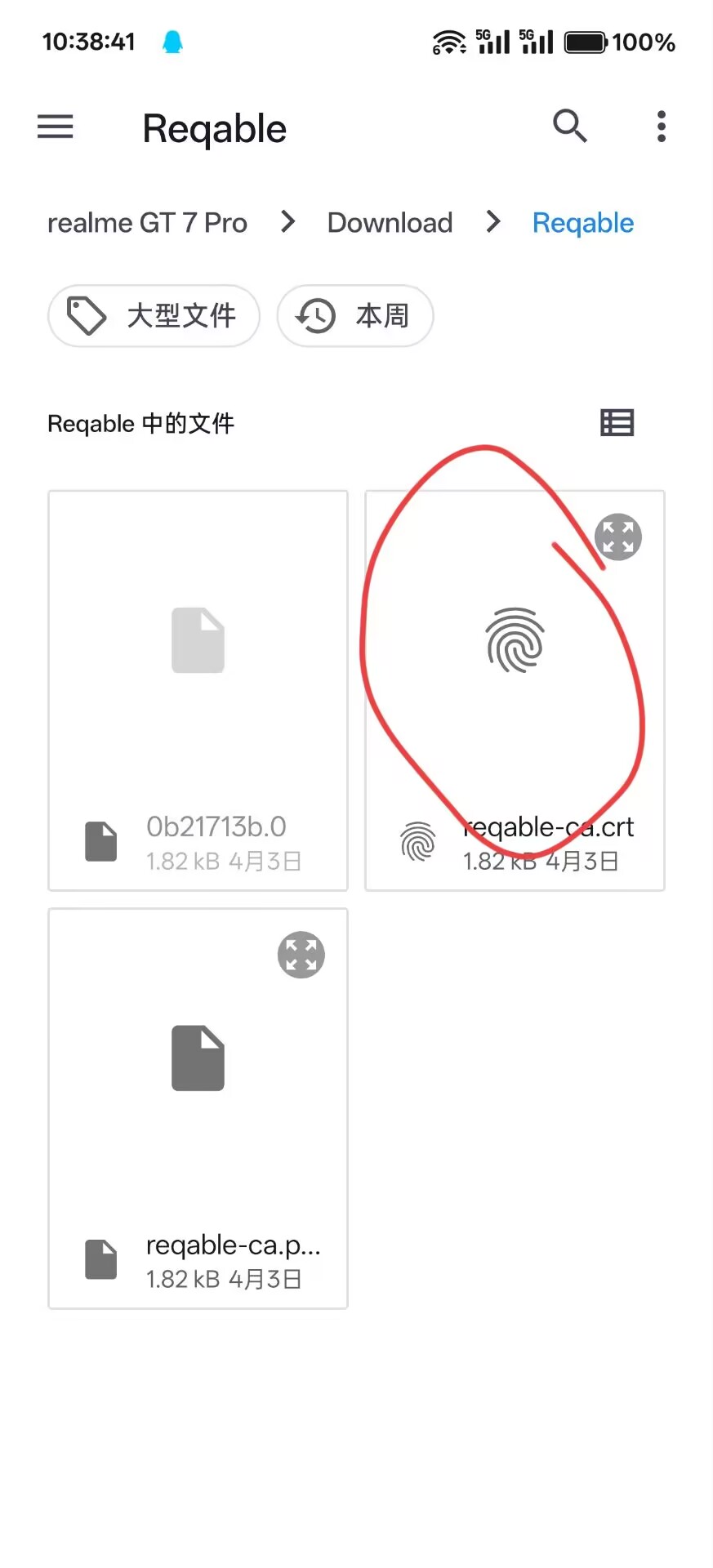Open reqable-ca.crt certificate file

pos(515,690)
